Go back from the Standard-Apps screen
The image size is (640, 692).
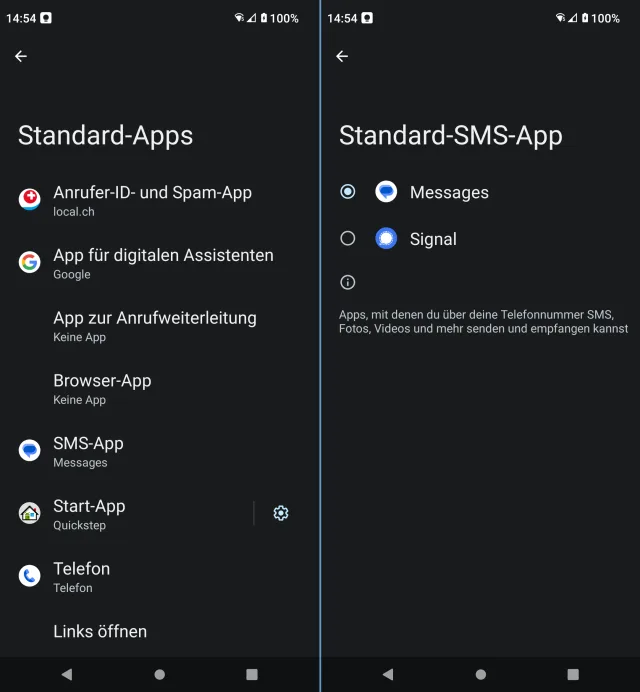(x=21, y=57)
